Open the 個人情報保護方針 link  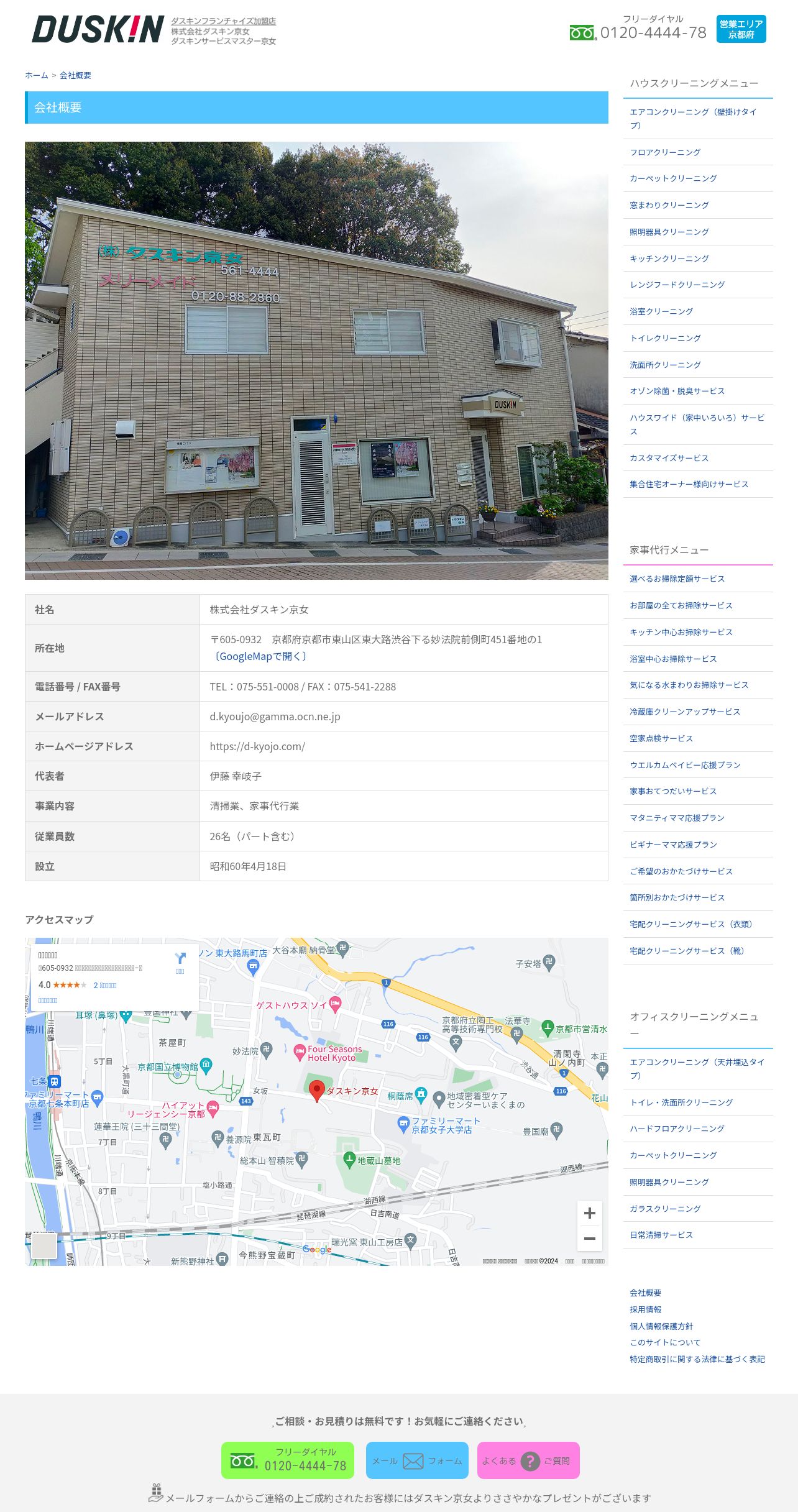pyautogui.click(x=661, y=1326)
